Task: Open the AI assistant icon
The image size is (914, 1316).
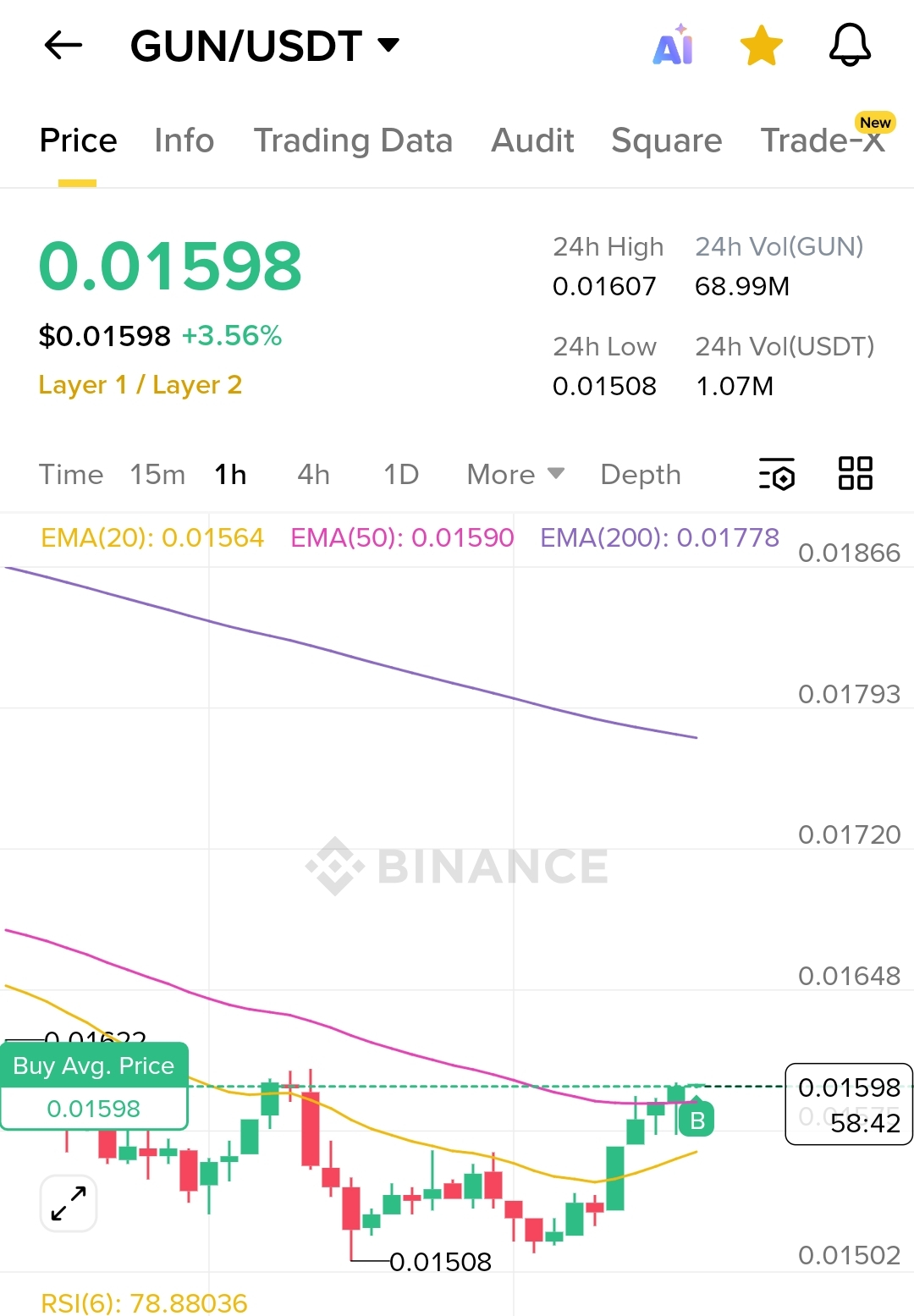Action: coord(674,46)
